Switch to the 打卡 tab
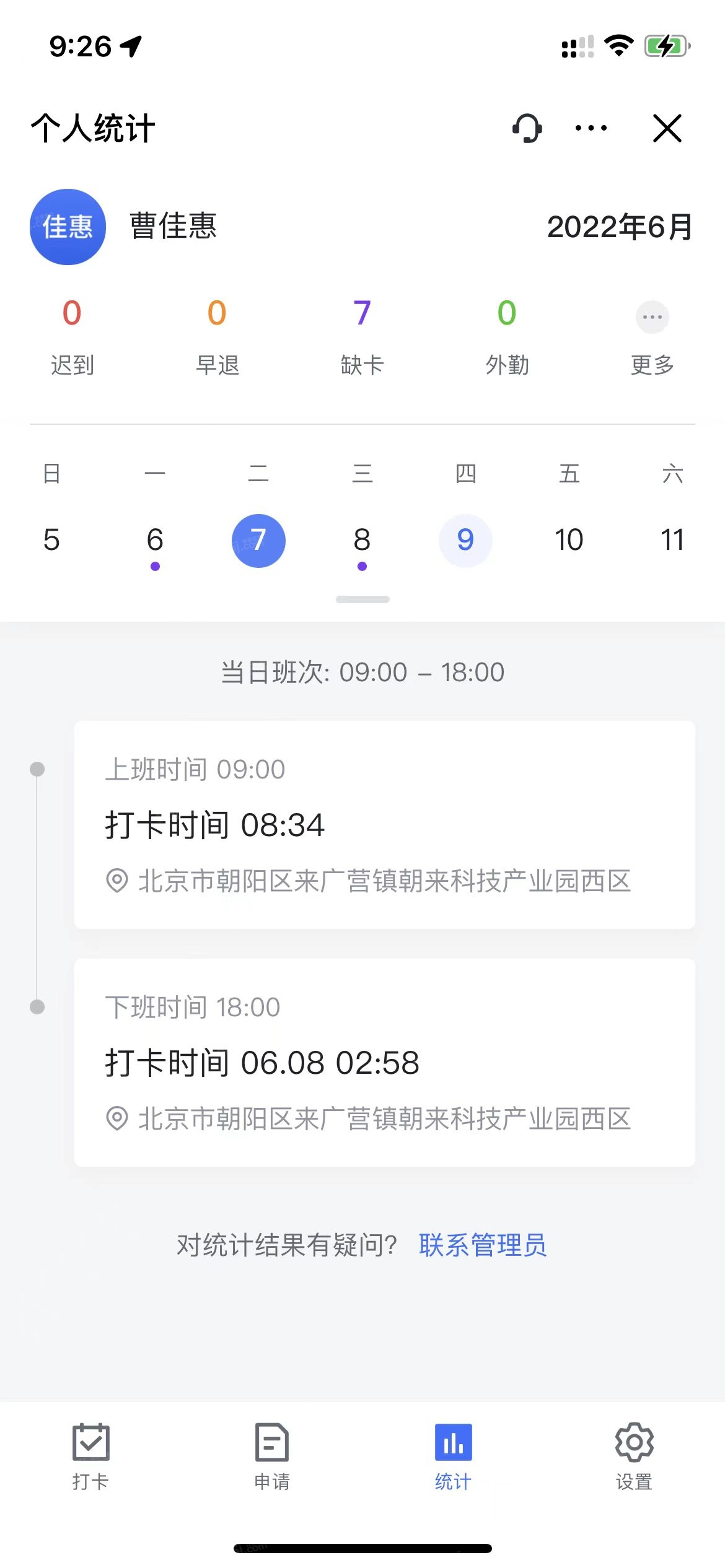Image resolution: width=725 pixels, height=1568 pixels. (x=90, y=1455)
